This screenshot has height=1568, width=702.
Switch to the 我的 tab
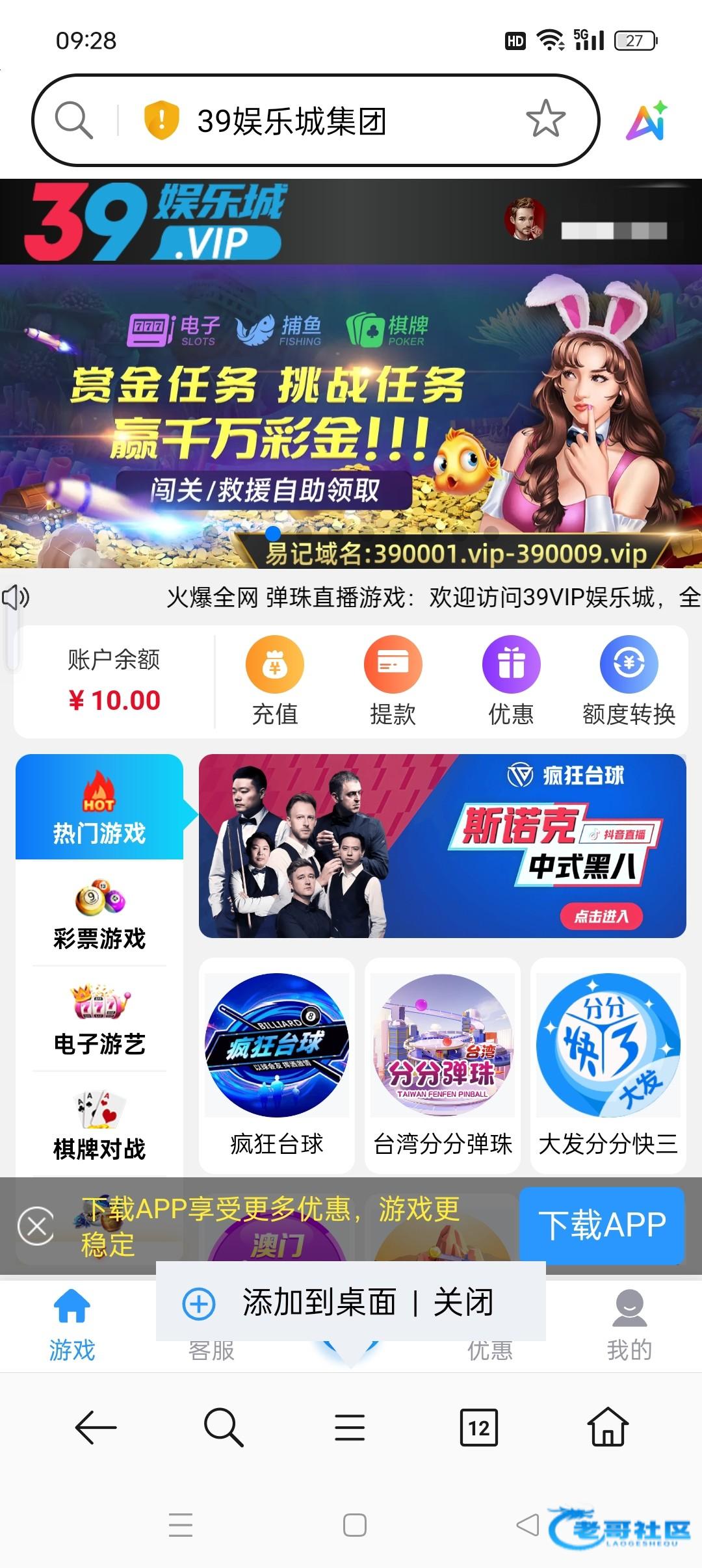point(629,1326)
